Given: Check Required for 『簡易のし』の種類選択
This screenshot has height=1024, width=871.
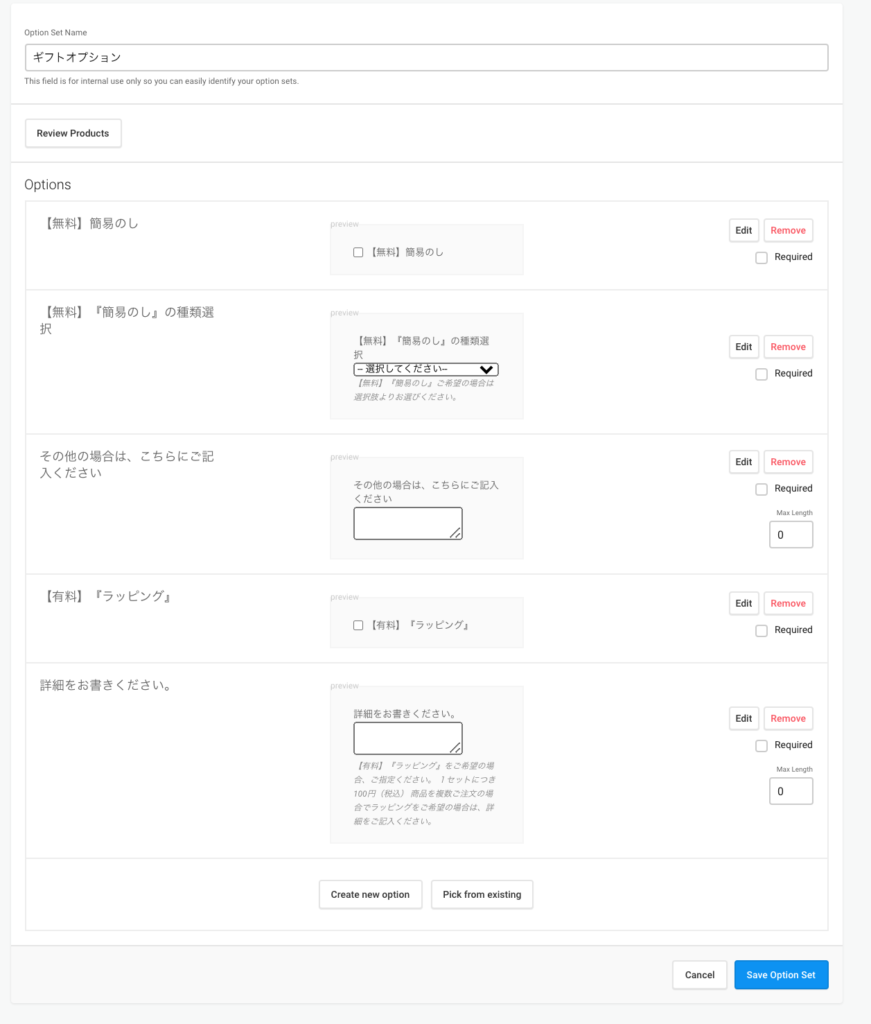Looking at the screenshot, I should coord(762,374).
